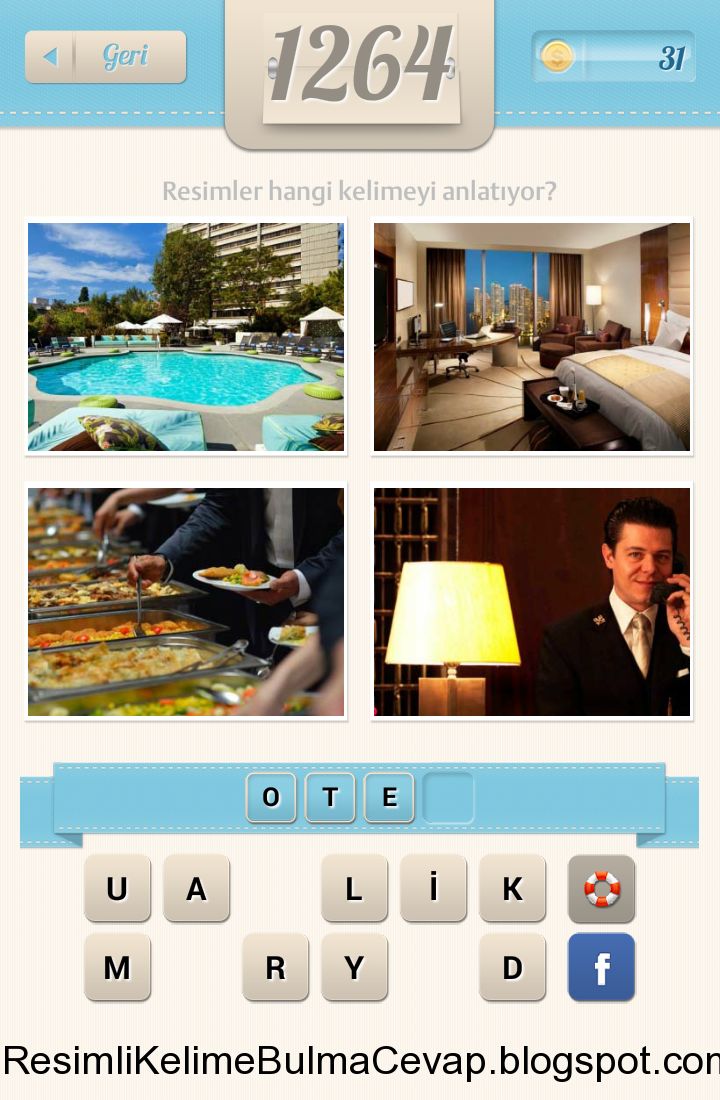This screenshot has width=720, height=1100.
Task: Pick the letter tile R
Action: point(275,967)
